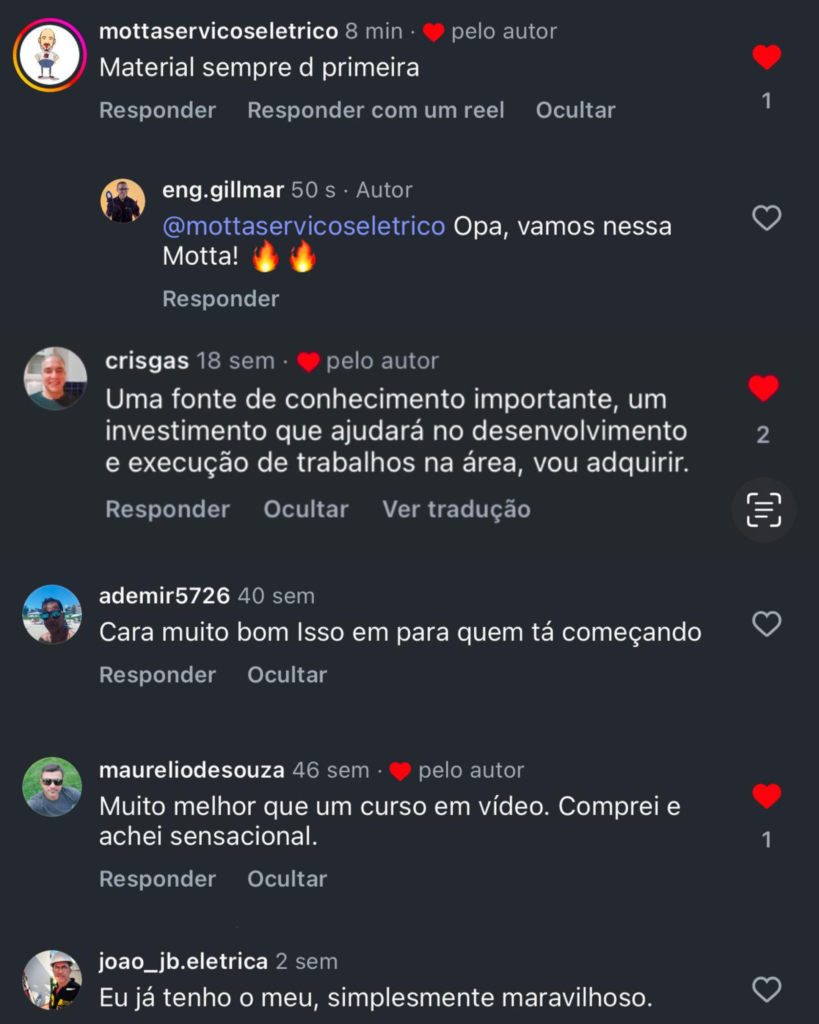Hide maureliodesouza's comment

(287, 879)
